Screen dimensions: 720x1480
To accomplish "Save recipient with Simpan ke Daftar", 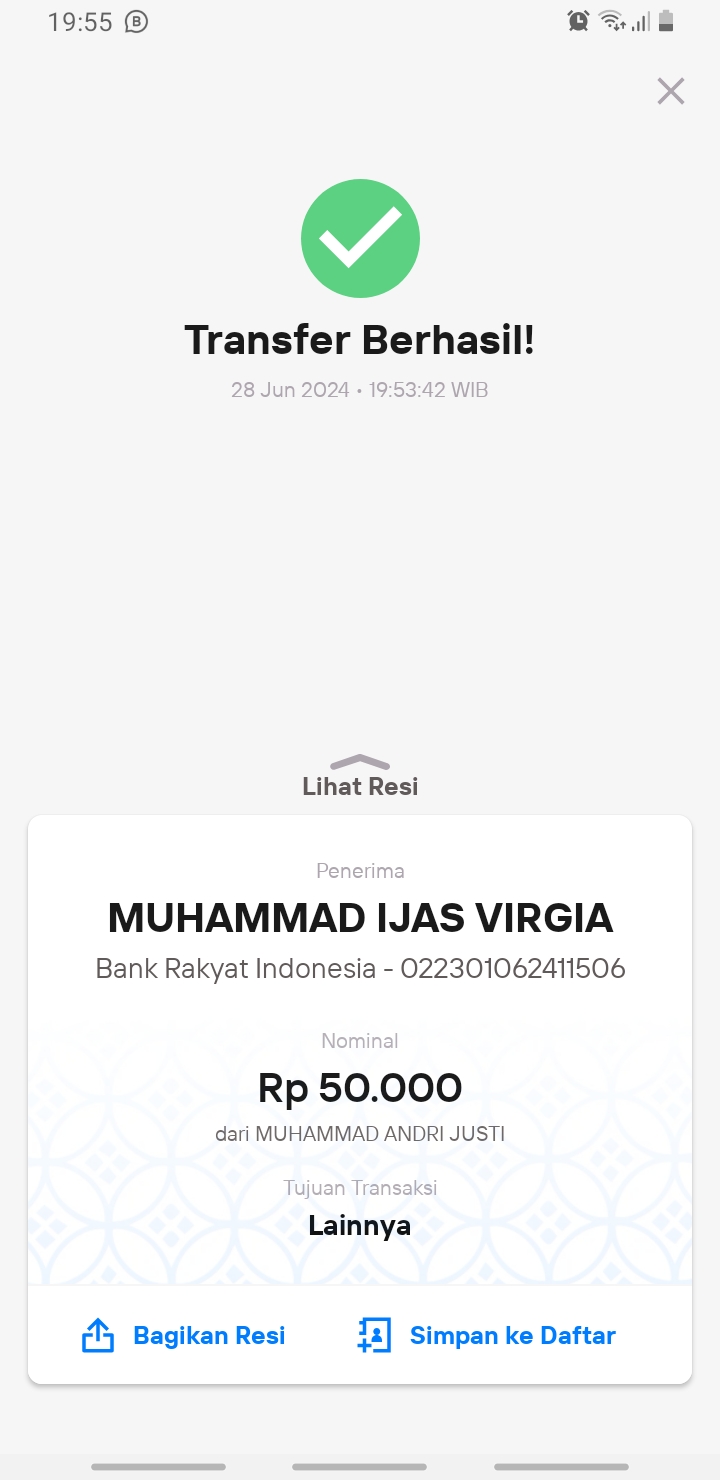I will (x=487, y=1335).
